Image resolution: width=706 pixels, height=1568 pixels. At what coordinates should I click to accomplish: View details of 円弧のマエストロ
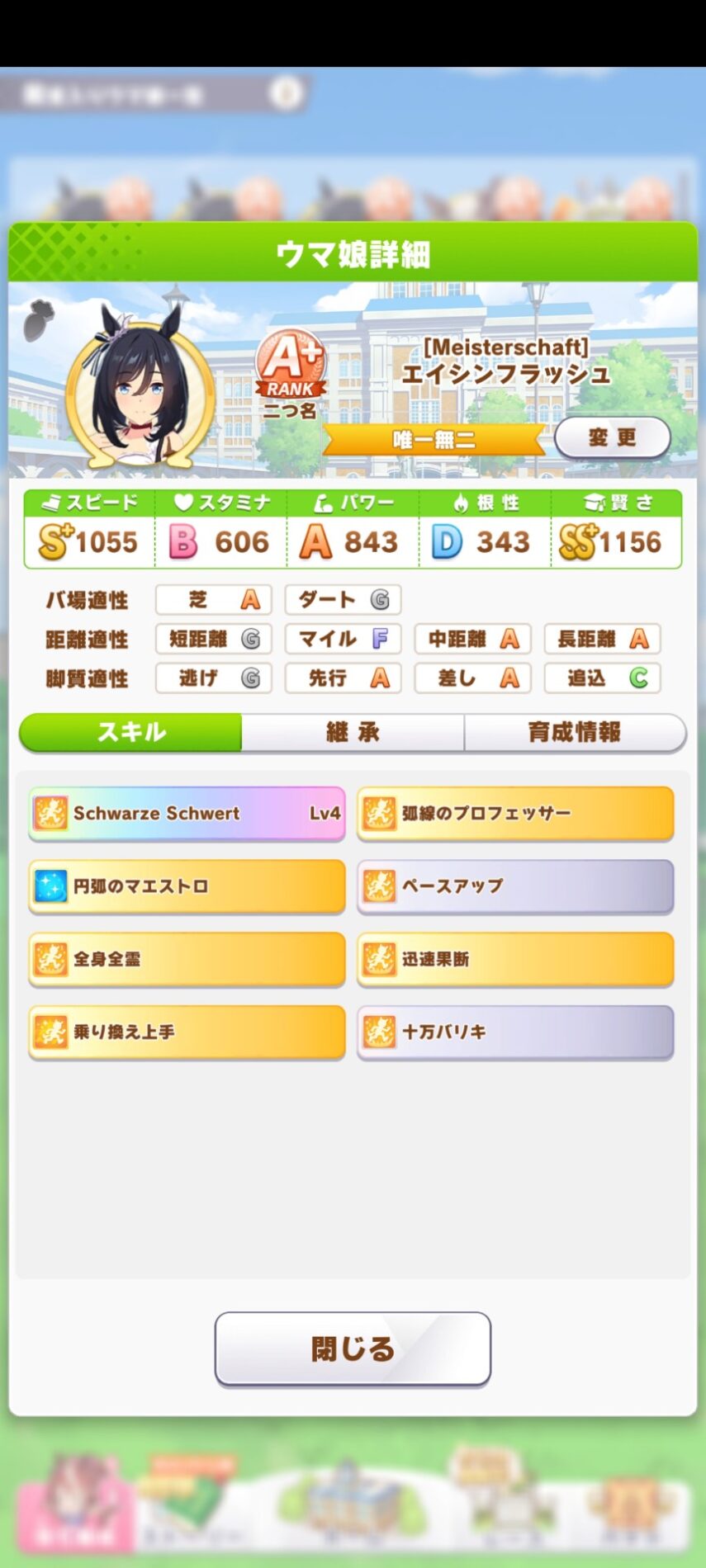pos(187,886)
